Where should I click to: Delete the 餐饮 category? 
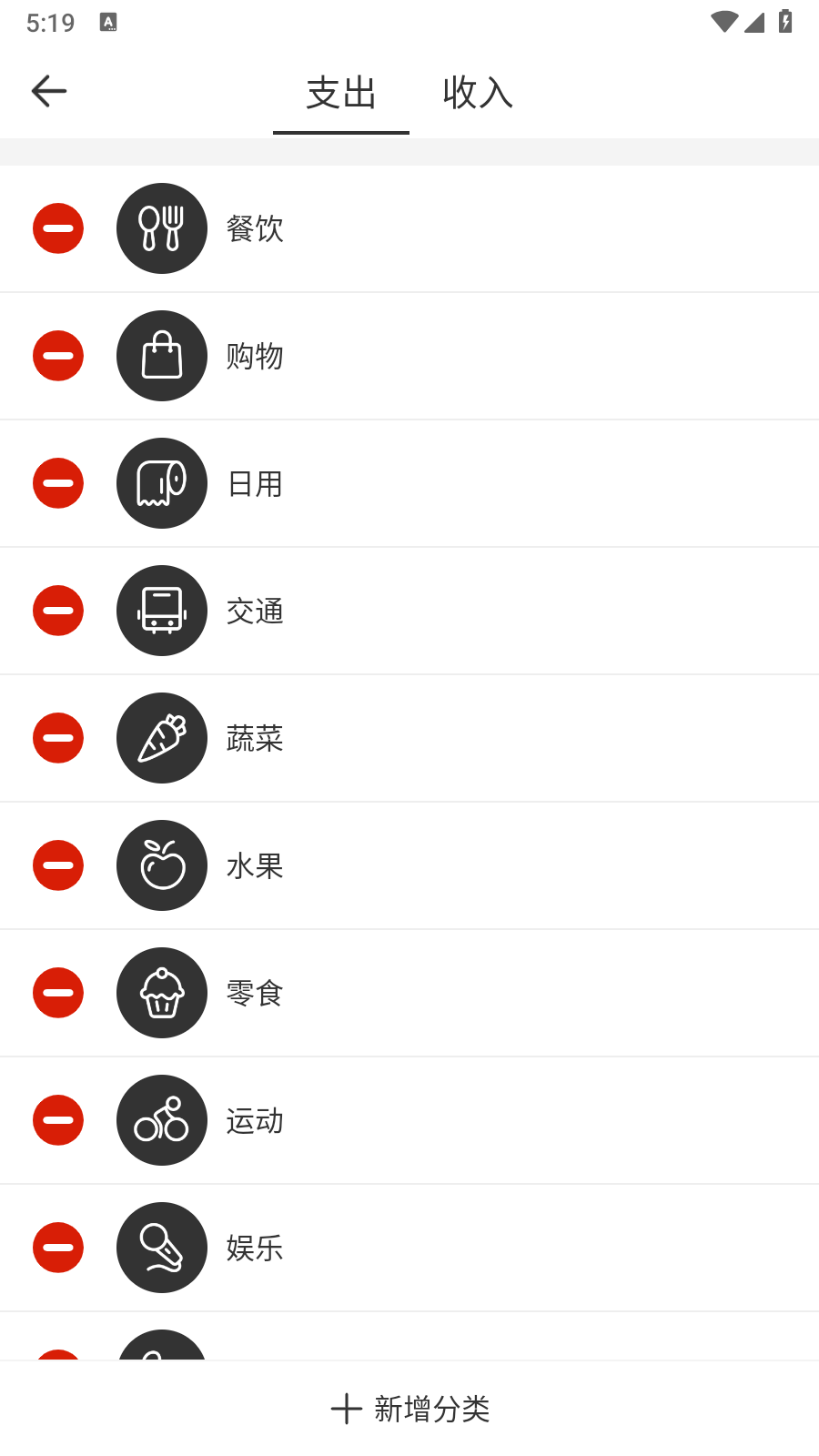pyautogui.click(x=58, y=228)
